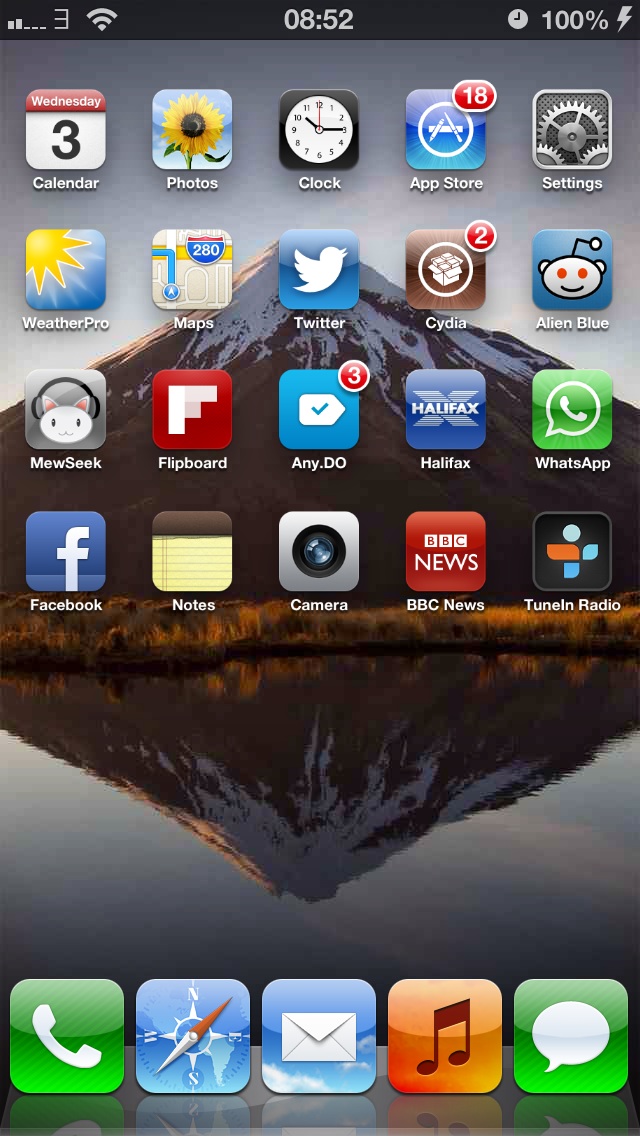Open the Mail app in the dock

coord(319,1036)
